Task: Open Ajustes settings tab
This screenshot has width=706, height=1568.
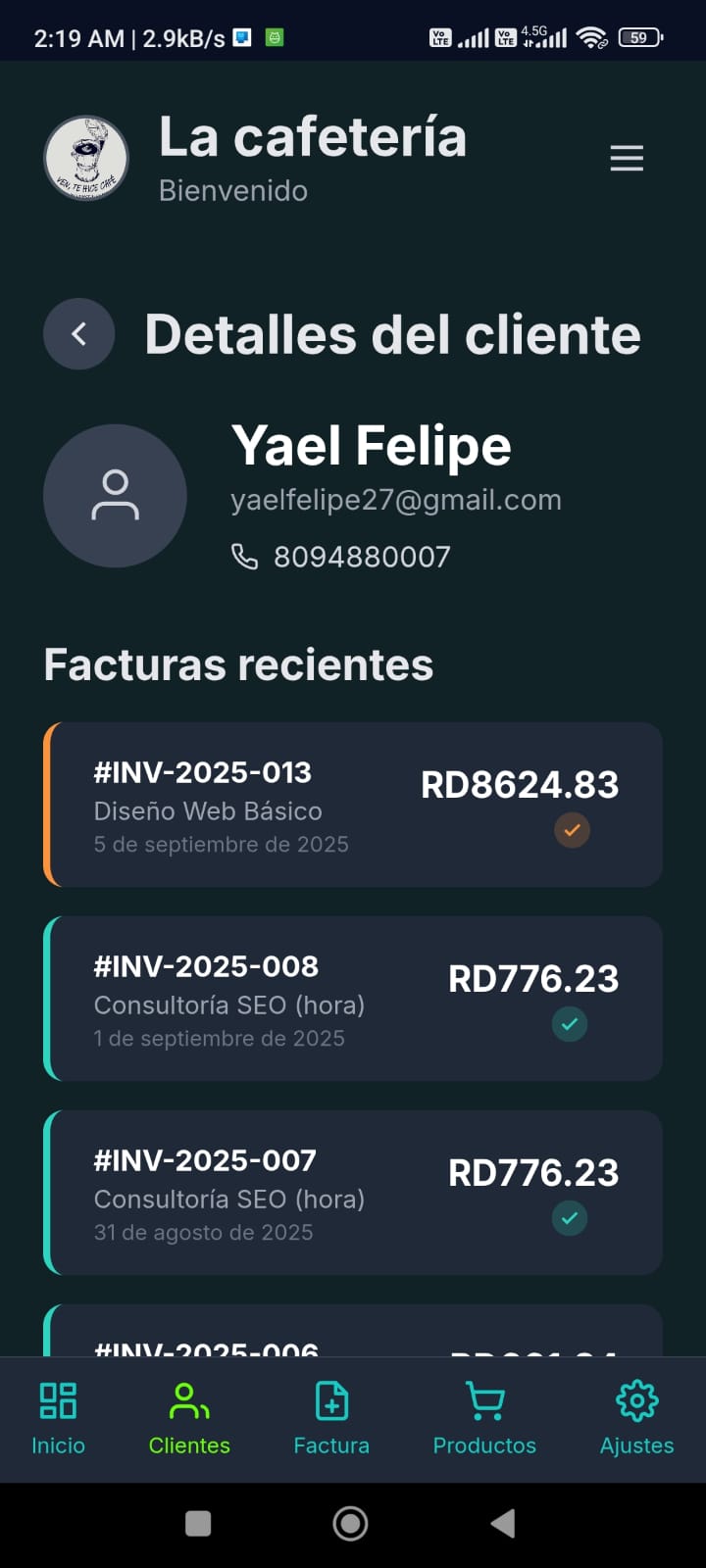Action: [636, 1418]
